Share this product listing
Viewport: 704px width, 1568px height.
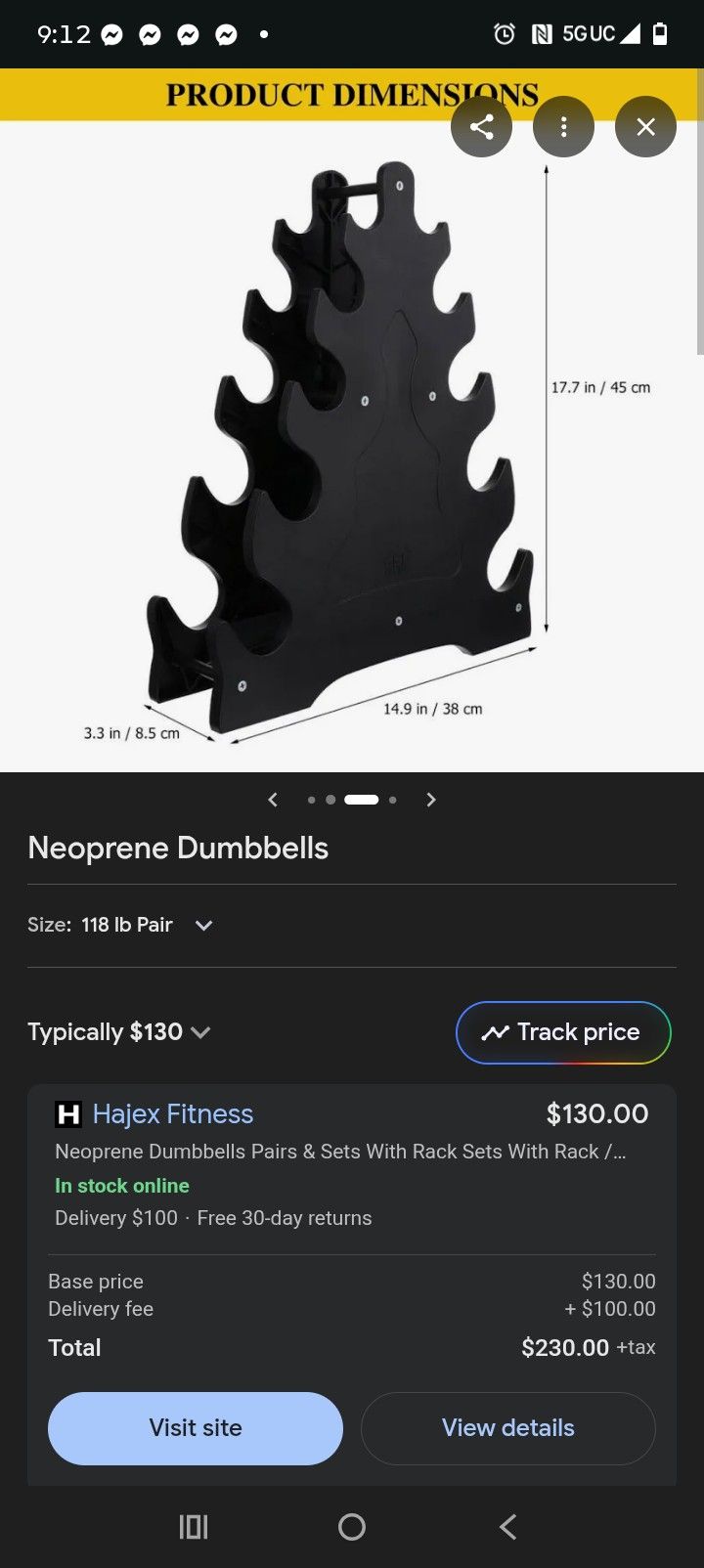coord(481,126)
